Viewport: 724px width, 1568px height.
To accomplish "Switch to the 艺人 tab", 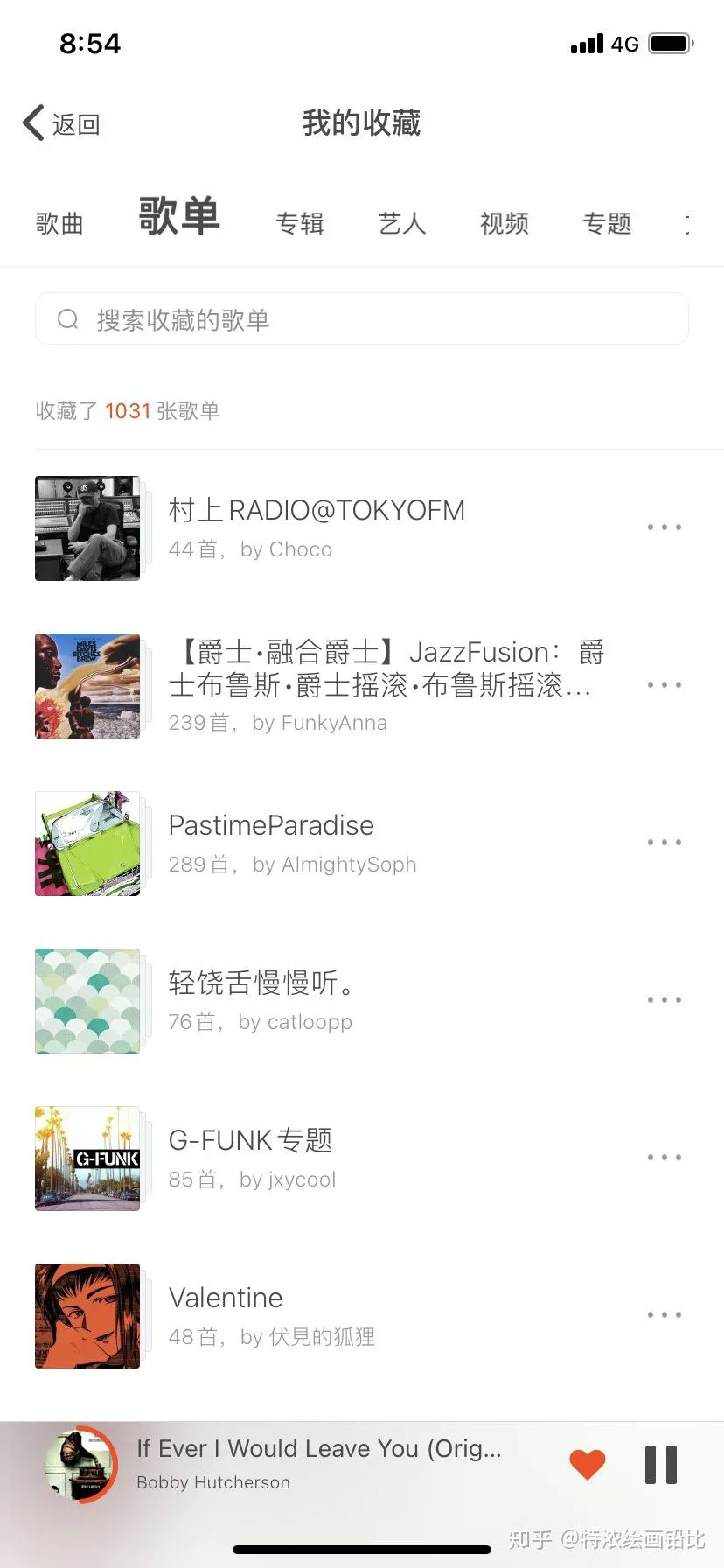I will point(402,224).
